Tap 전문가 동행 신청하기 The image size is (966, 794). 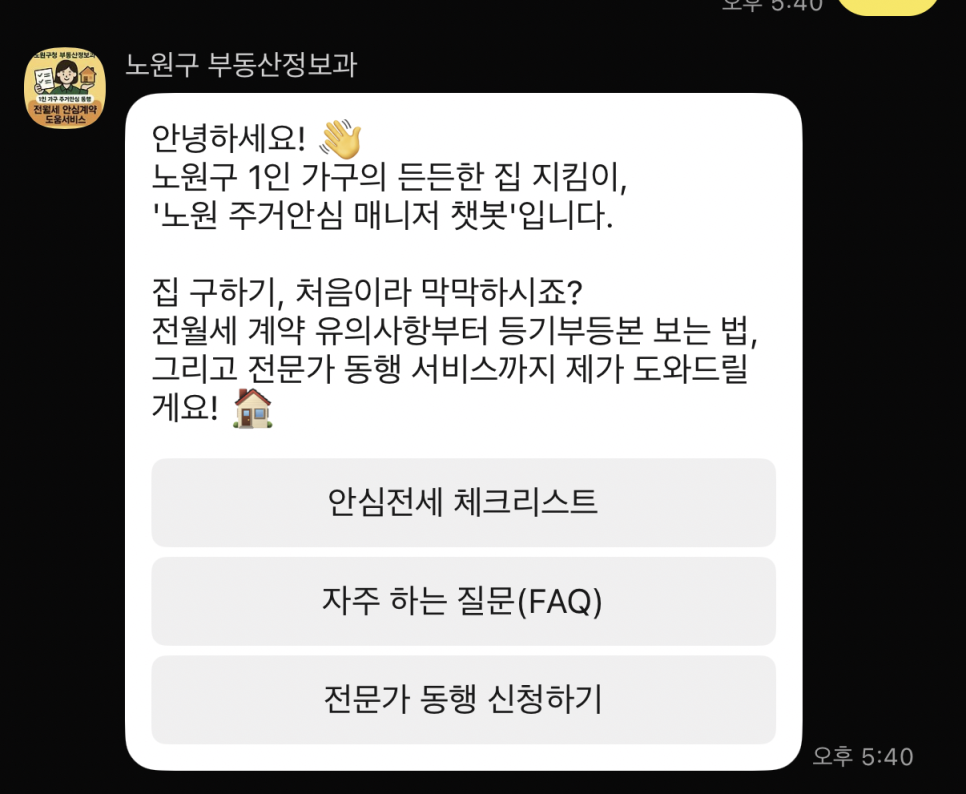tap(463, 699)
